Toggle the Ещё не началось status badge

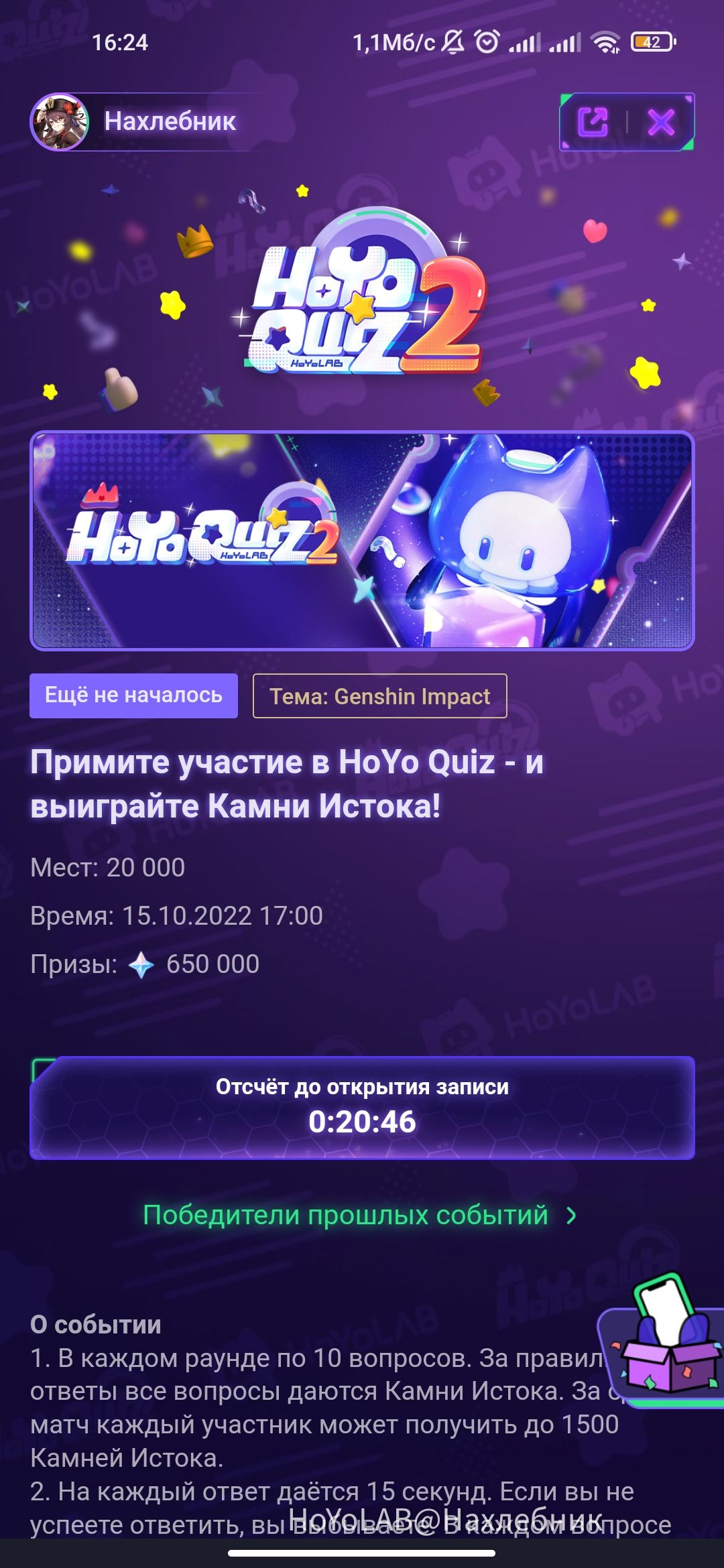click(x=134, y=696)
